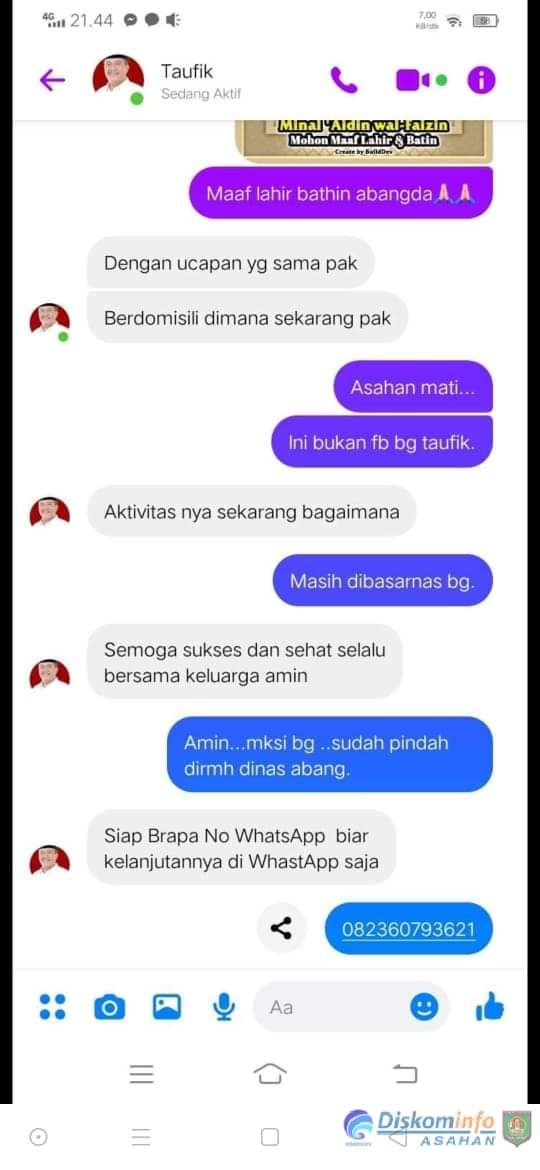
Task: Tap the phone number link 082360793621
Action: 409,929
